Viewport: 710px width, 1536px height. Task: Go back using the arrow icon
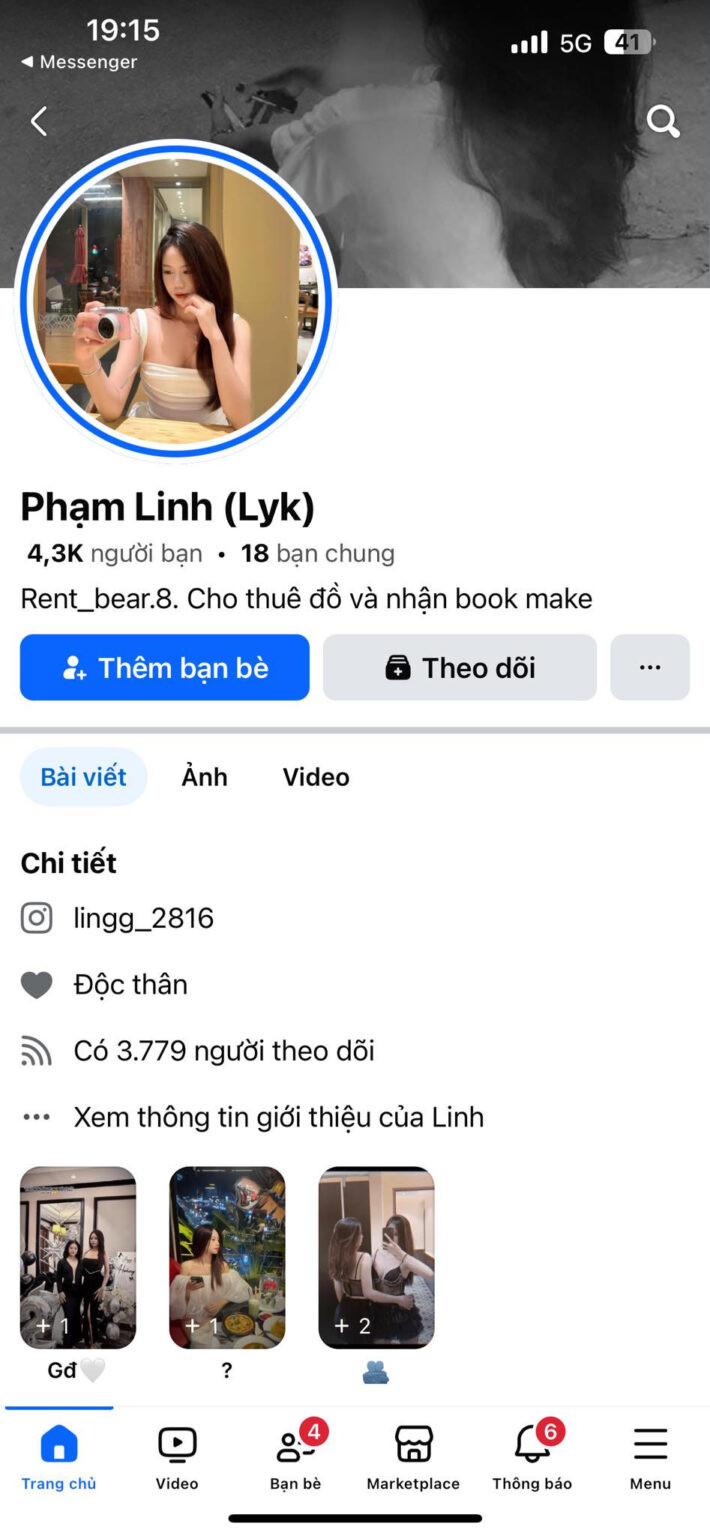pyautogui.click(x=39, y=122)
